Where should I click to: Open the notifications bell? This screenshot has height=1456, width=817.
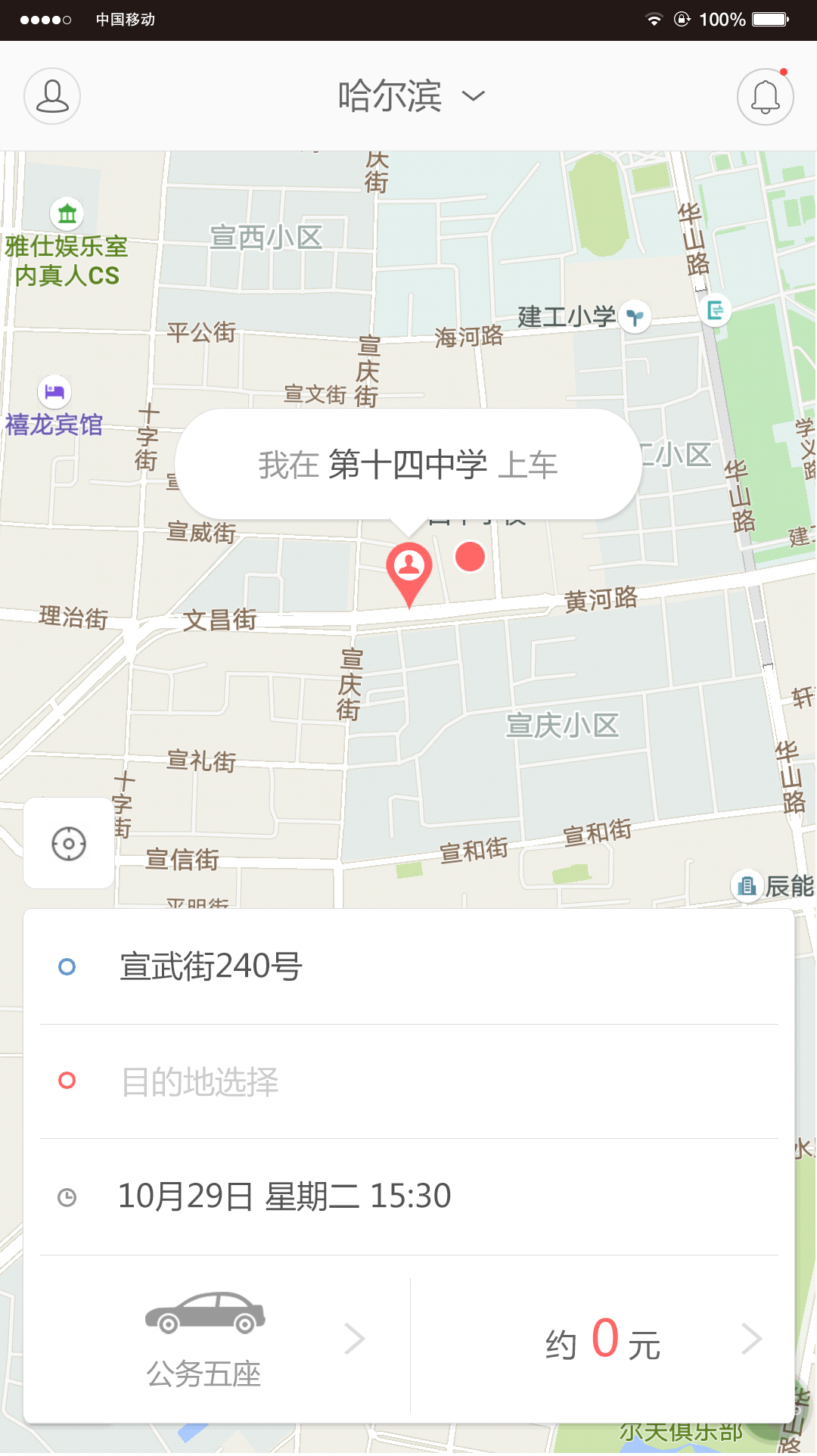click(766, 96)
